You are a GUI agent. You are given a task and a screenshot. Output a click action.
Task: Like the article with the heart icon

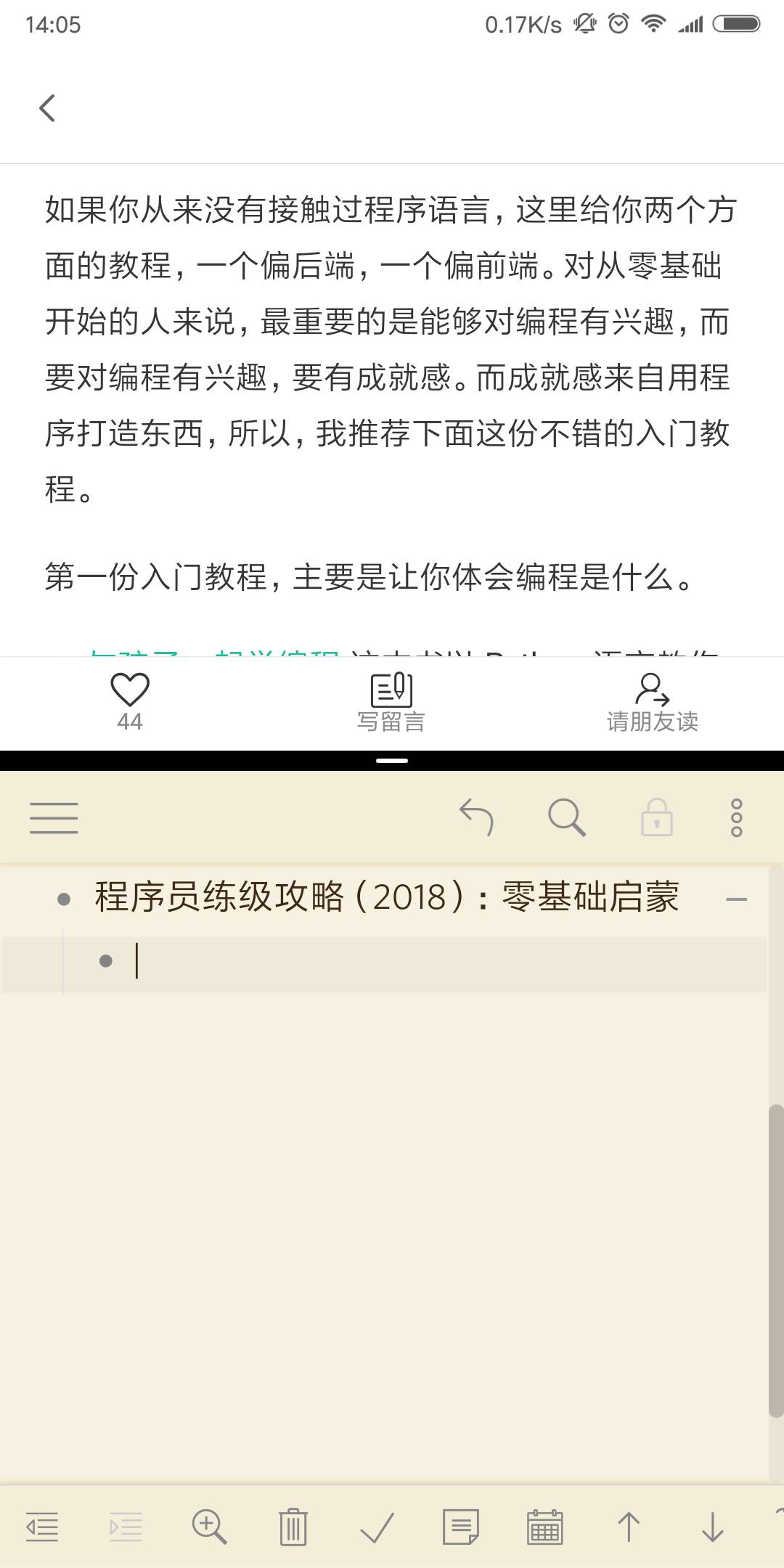pos(130,690)
